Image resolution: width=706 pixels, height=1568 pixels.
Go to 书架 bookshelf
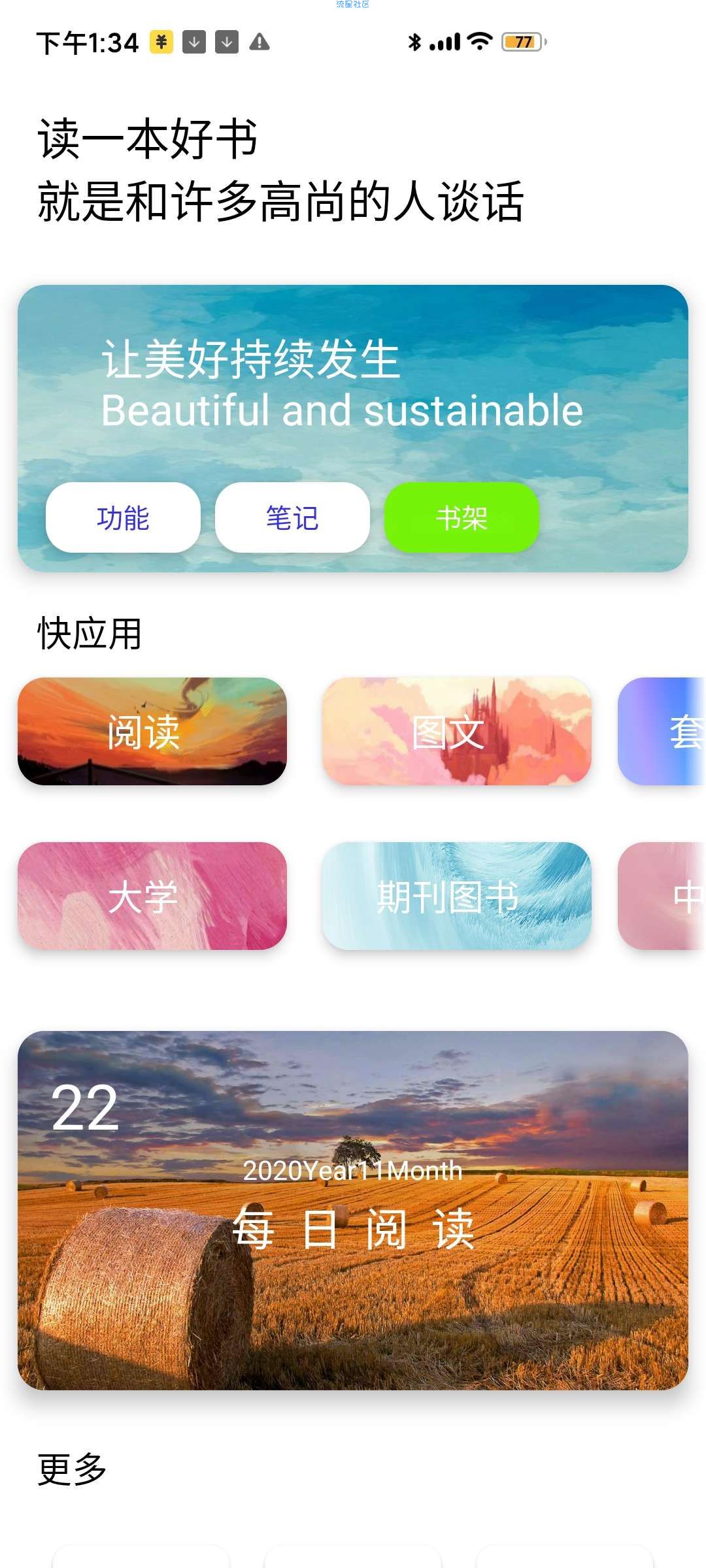462,517
